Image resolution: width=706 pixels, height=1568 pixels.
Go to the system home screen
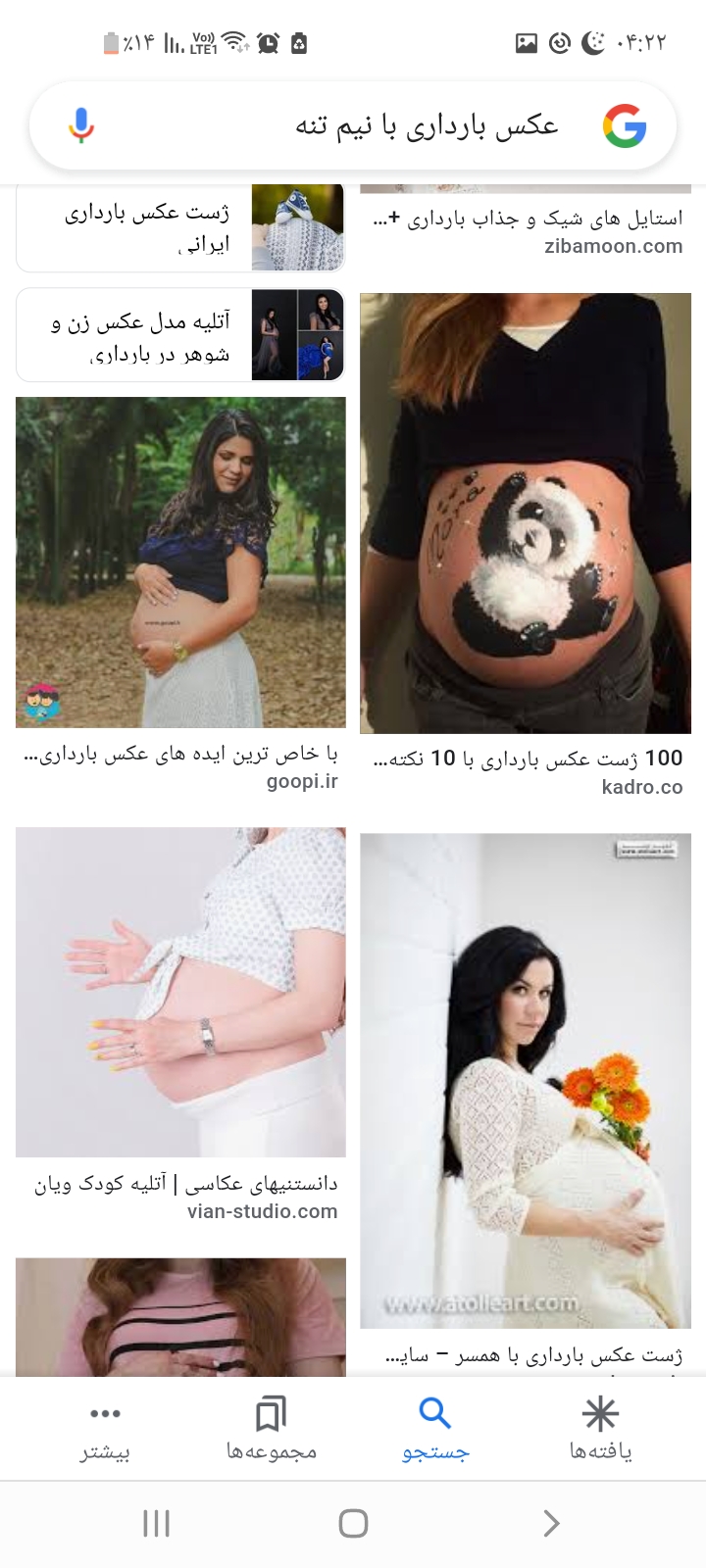pyautogui.click(x=353, y=1523)
